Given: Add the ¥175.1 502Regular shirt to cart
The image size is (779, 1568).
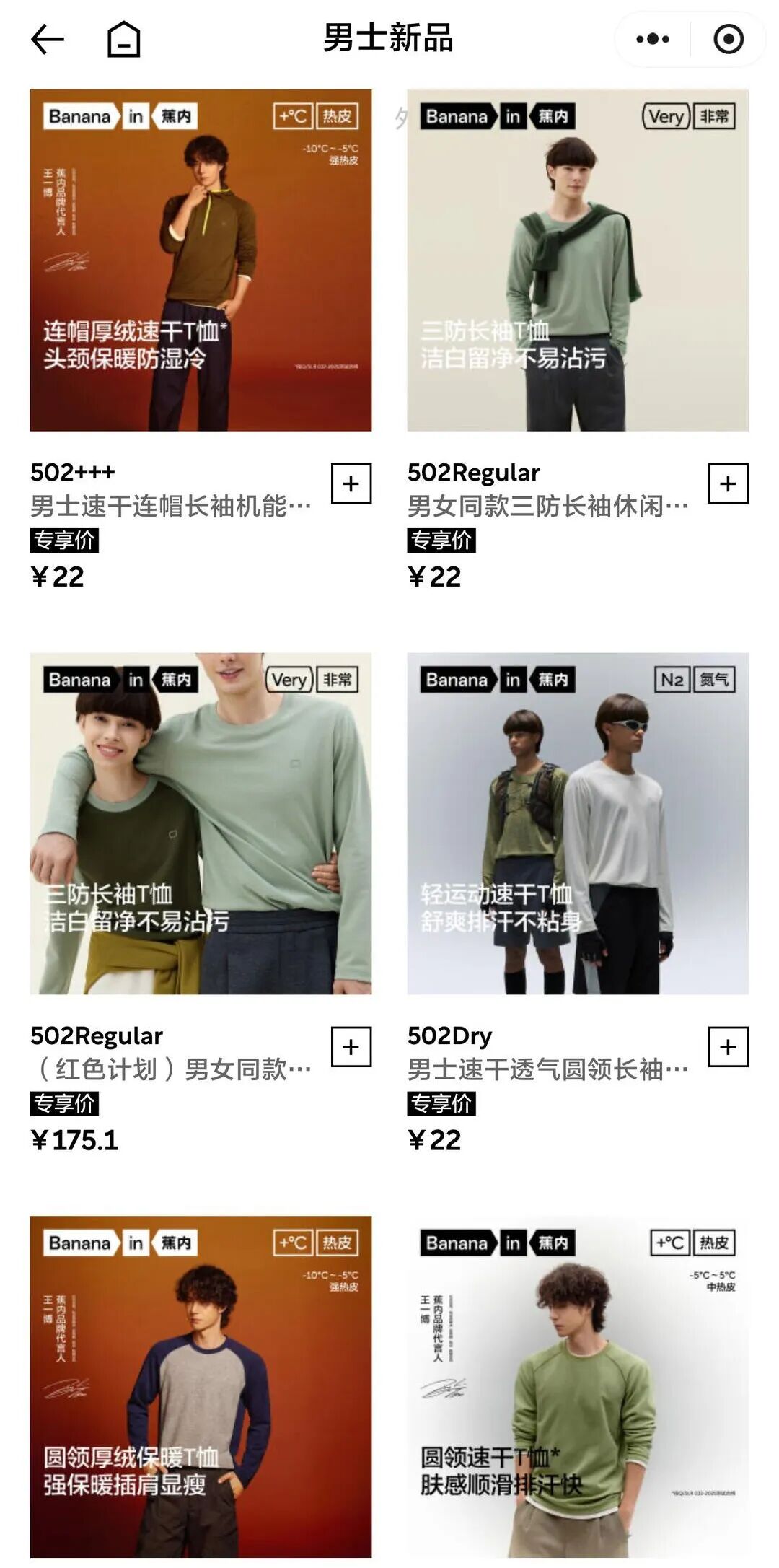Looking at the screenshot, I should (x=351, y=1046).
